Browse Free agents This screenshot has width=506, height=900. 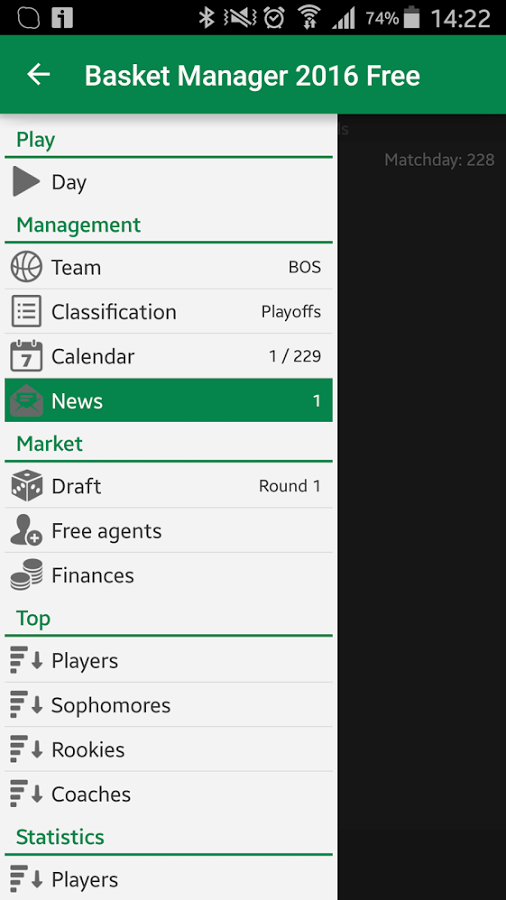169,531
